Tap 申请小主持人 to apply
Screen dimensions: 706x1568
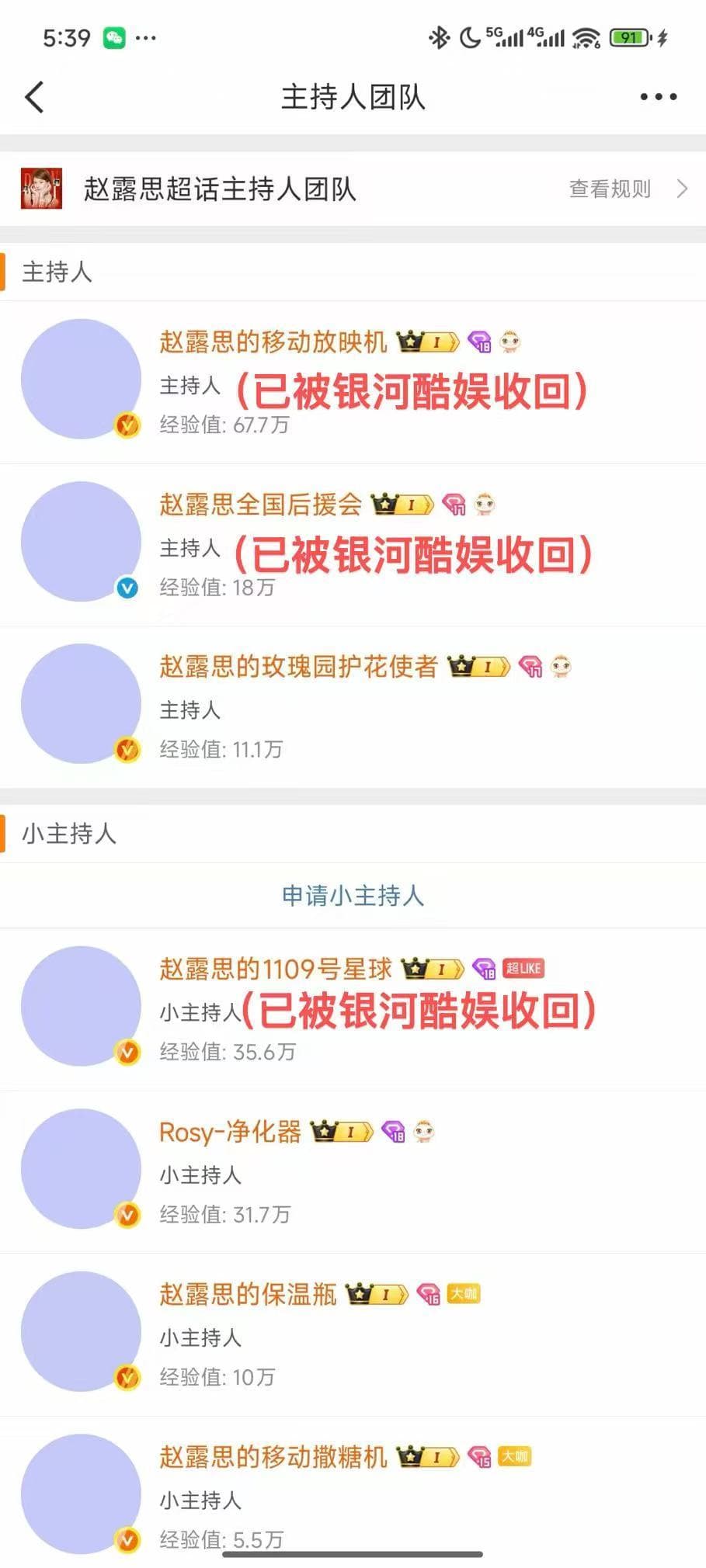click(x=353, y=895)
